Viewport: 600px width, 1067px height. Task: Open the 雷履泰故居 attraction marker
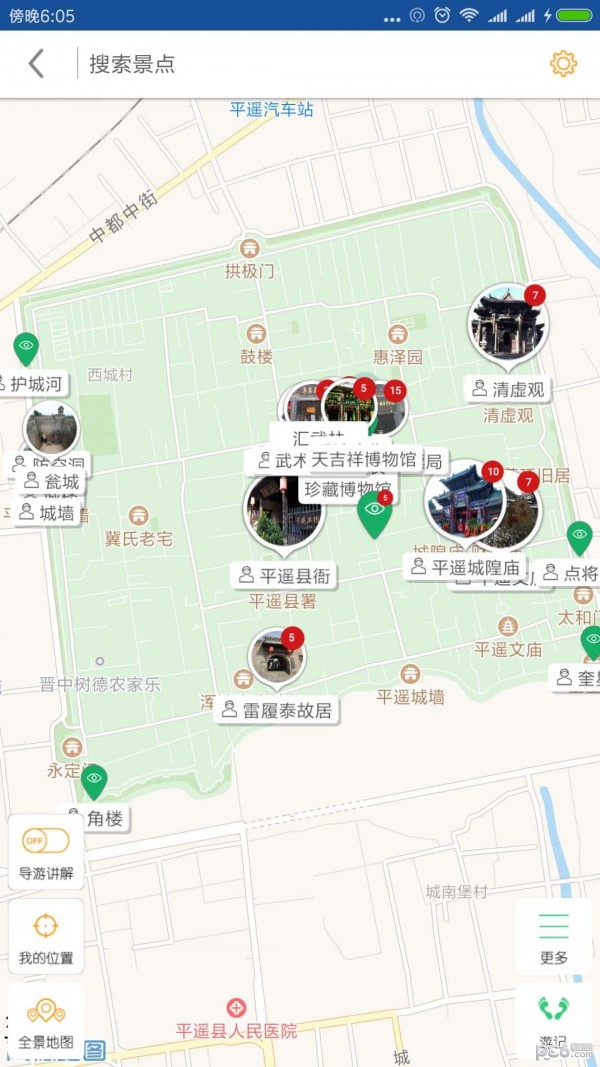point(276,657)
